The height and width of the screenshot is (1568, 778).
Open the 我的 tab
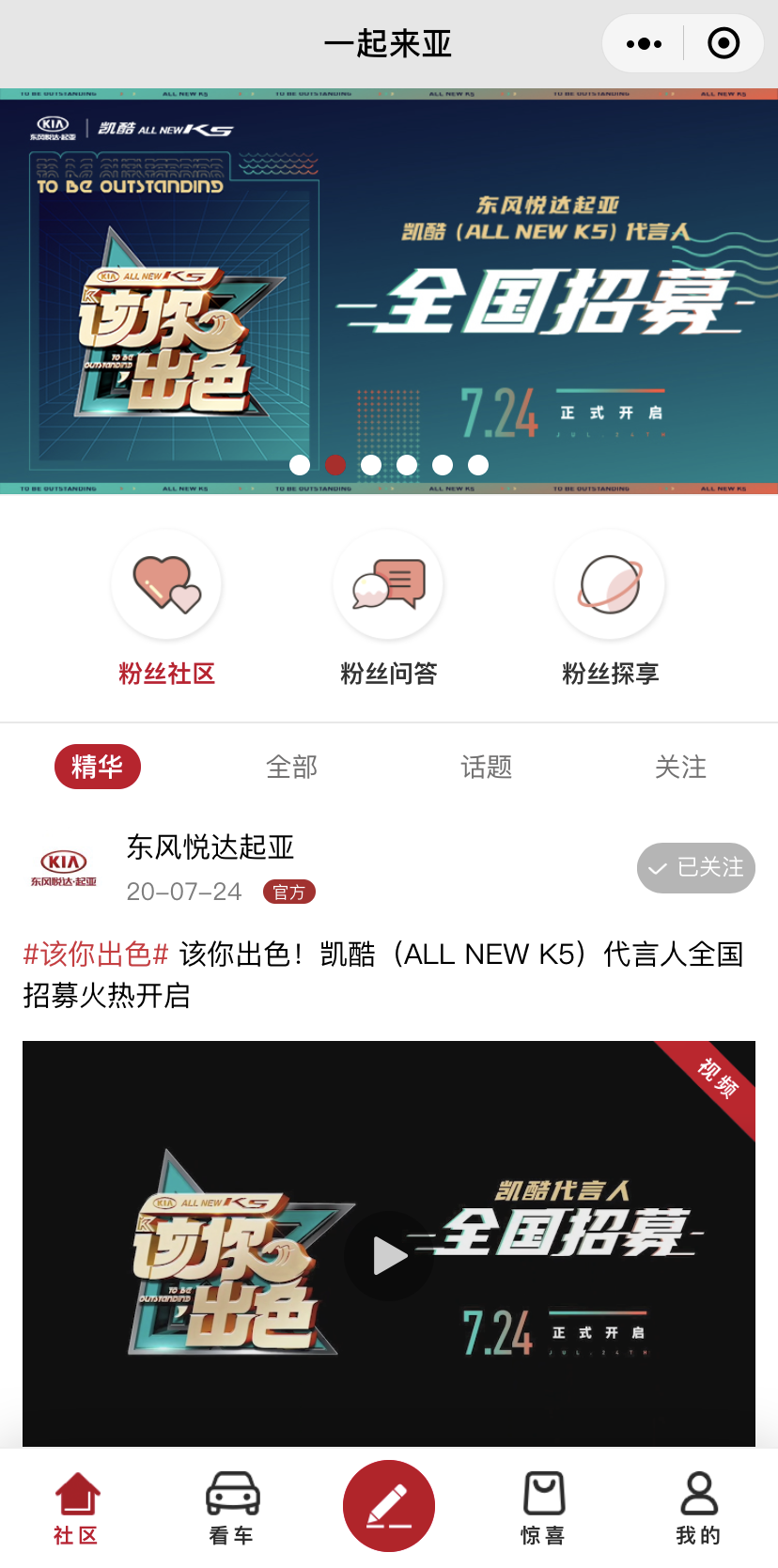698,1508
